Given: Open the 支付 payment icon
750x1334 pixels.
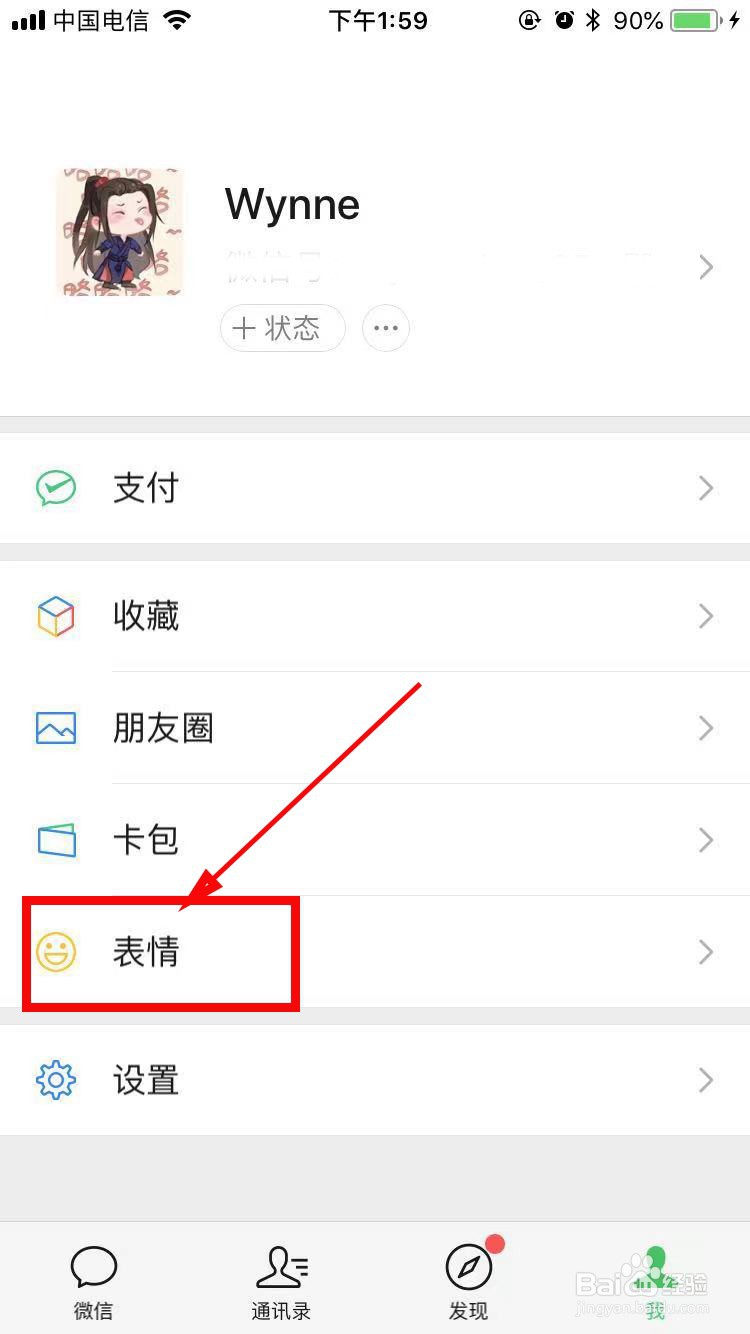Looking at the screenshot, I should click(x=57, y=488).
